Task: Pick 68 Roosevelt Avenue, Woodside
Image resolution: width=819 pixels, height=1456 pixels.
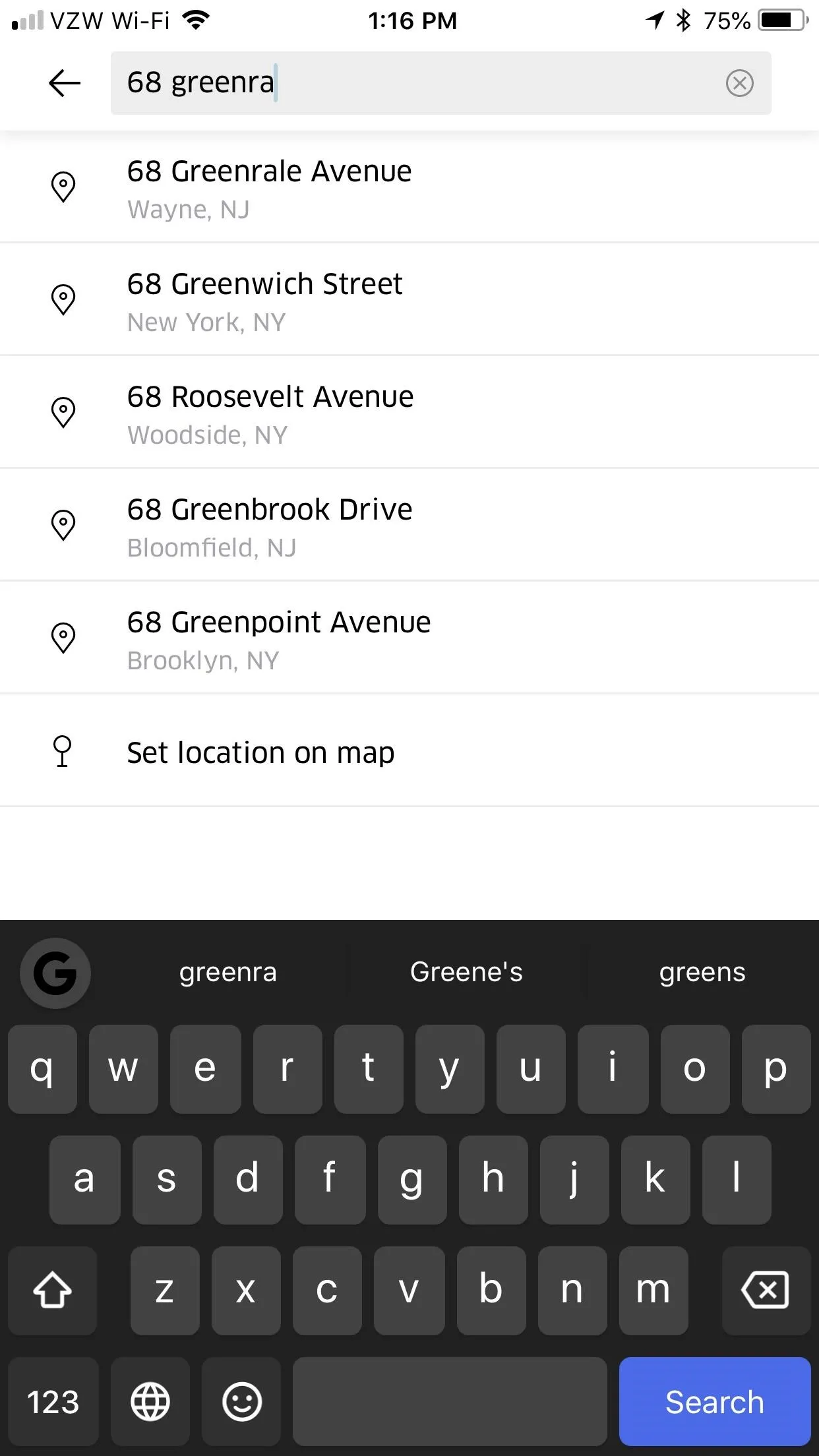Action: [x=409, y=412]
